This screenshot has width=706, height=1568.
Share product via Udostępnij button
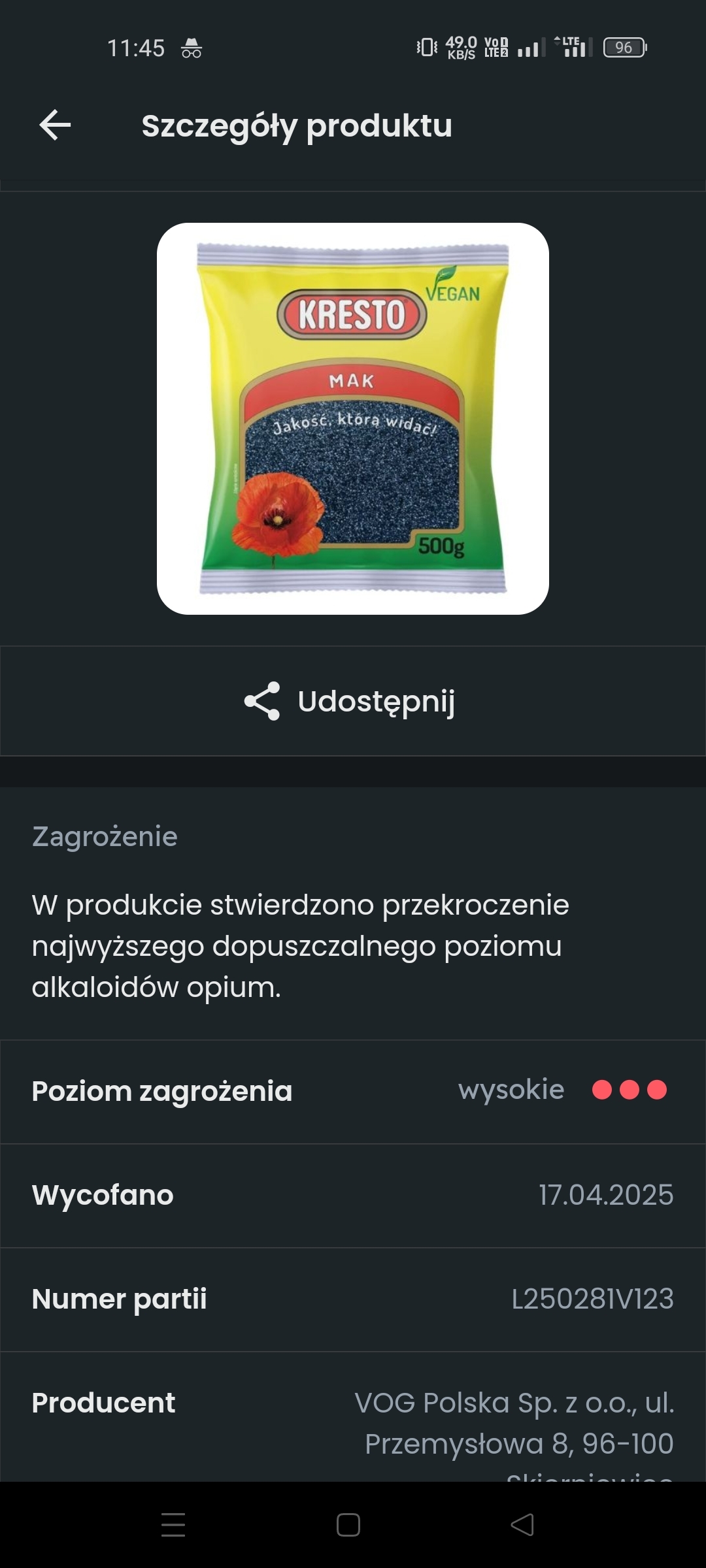pos(352,702)
